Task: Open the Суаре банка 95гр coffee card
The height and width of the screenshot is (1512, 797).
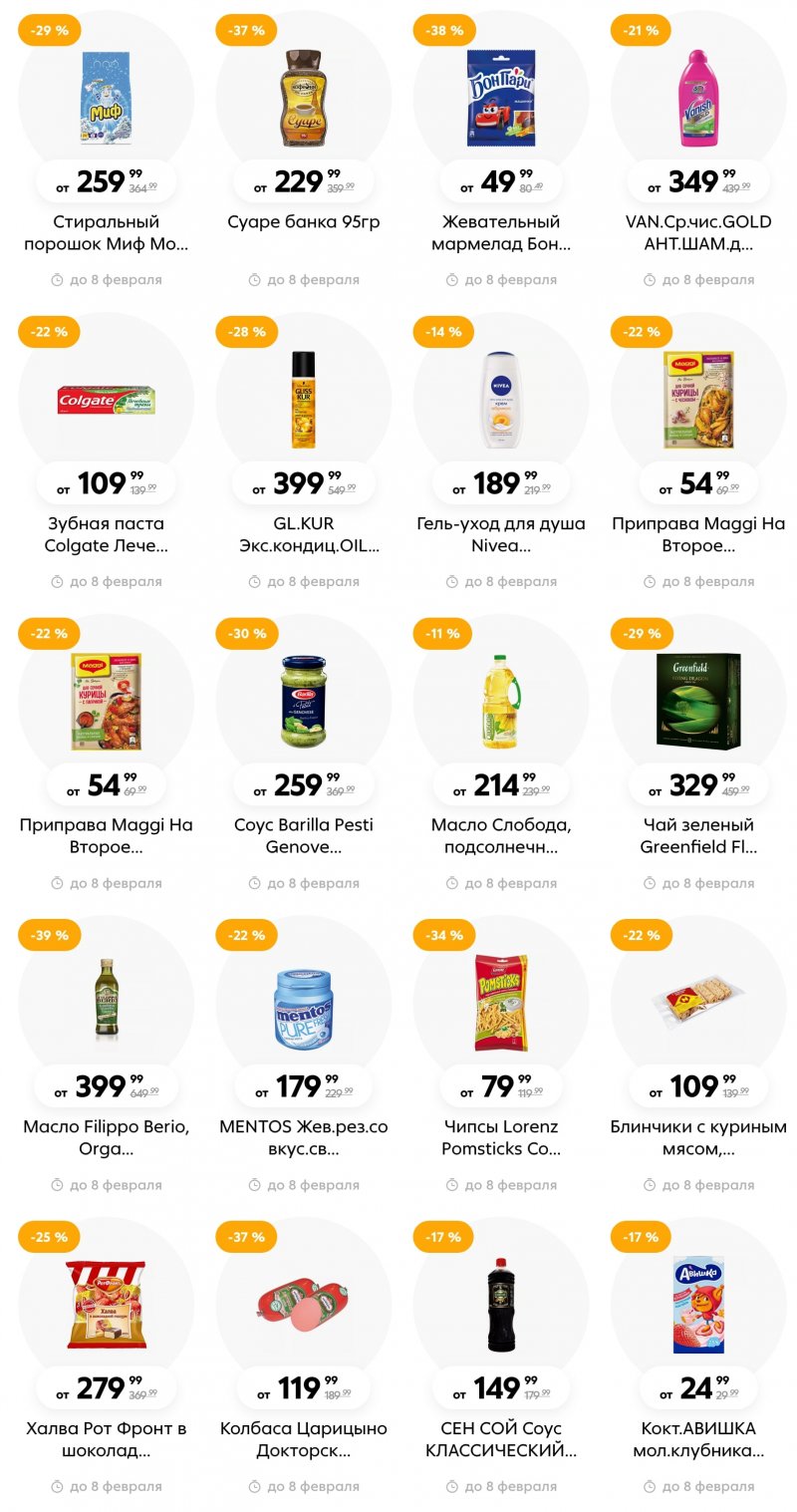Action: tap(303, 98)
